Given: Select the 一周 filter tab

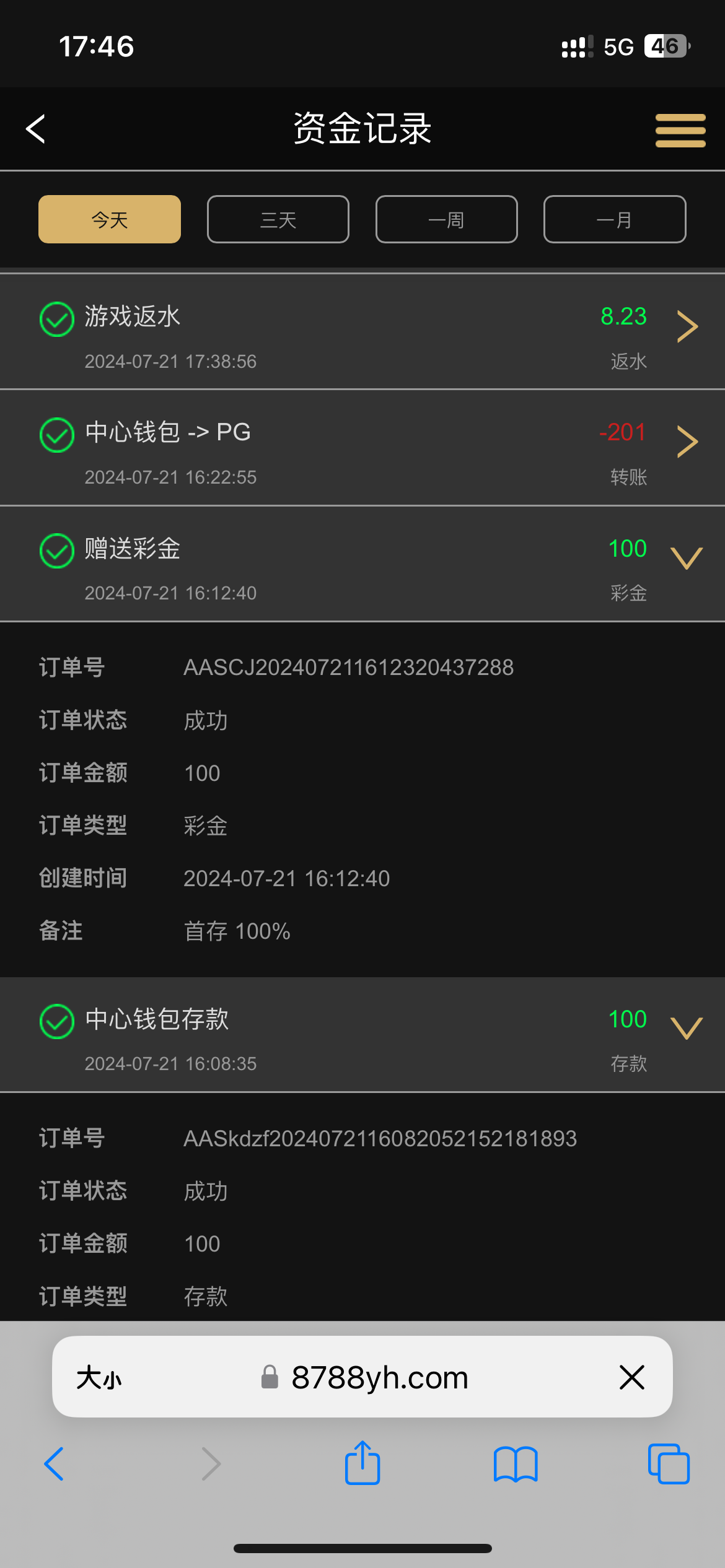Looking at the screenshot, I should tap(446, 219).
